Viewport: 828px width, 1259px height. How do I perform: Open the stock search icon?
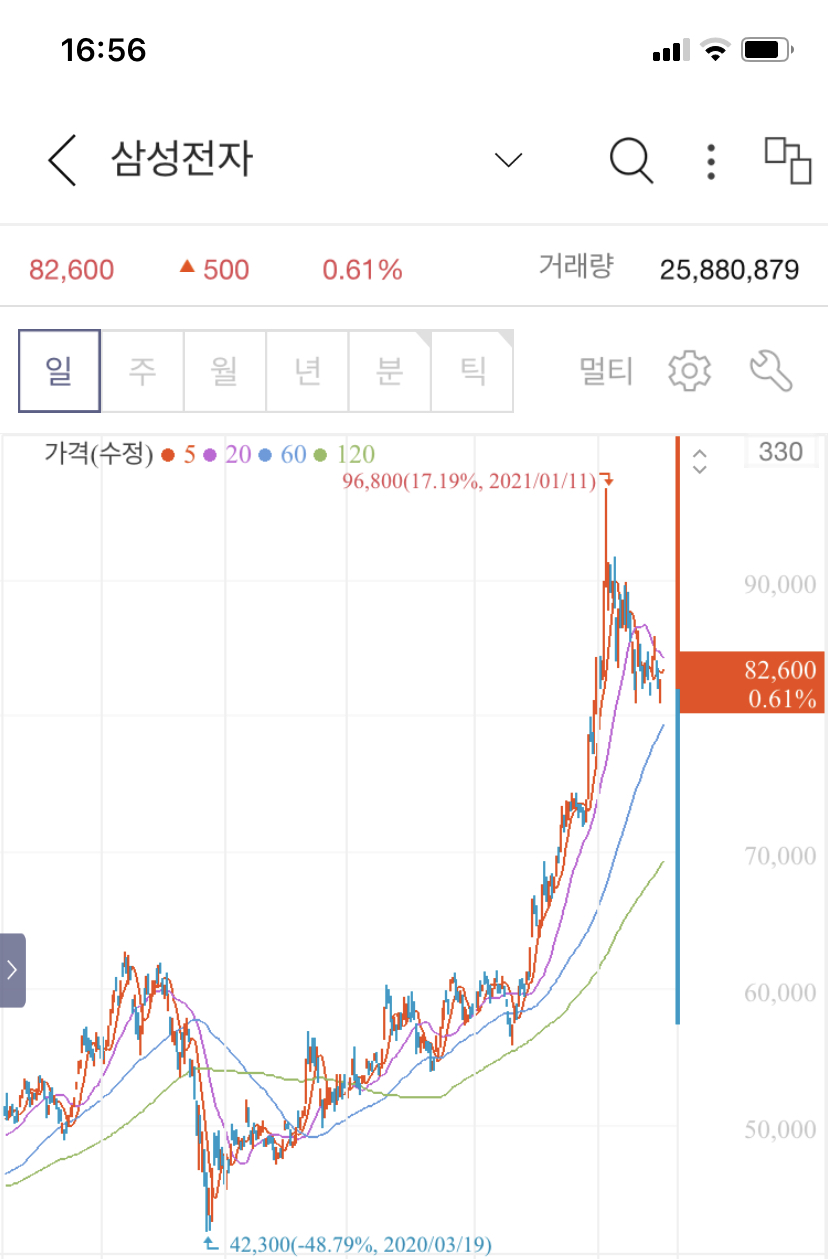click(631, 160)
